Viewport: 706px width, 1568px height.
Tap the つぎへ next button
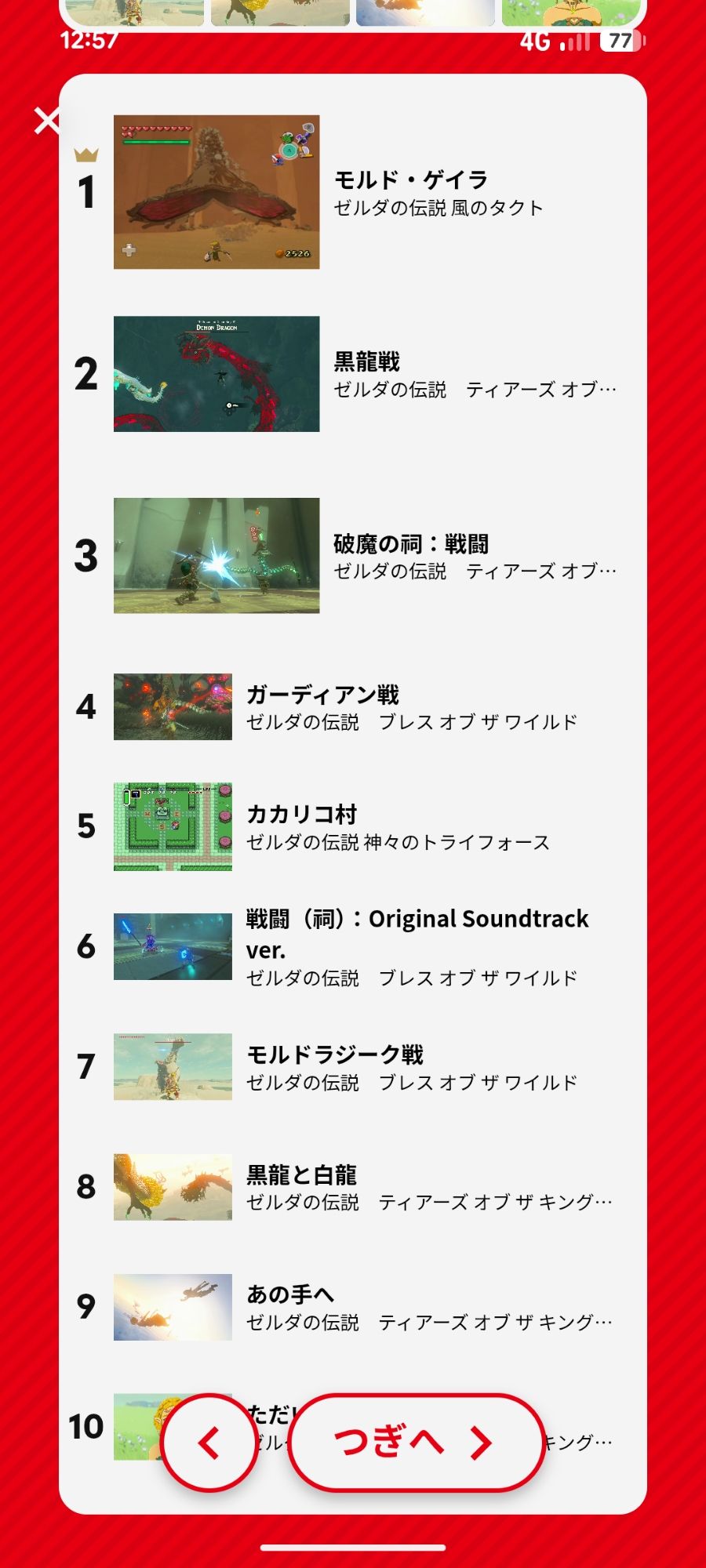point(416,1443)
